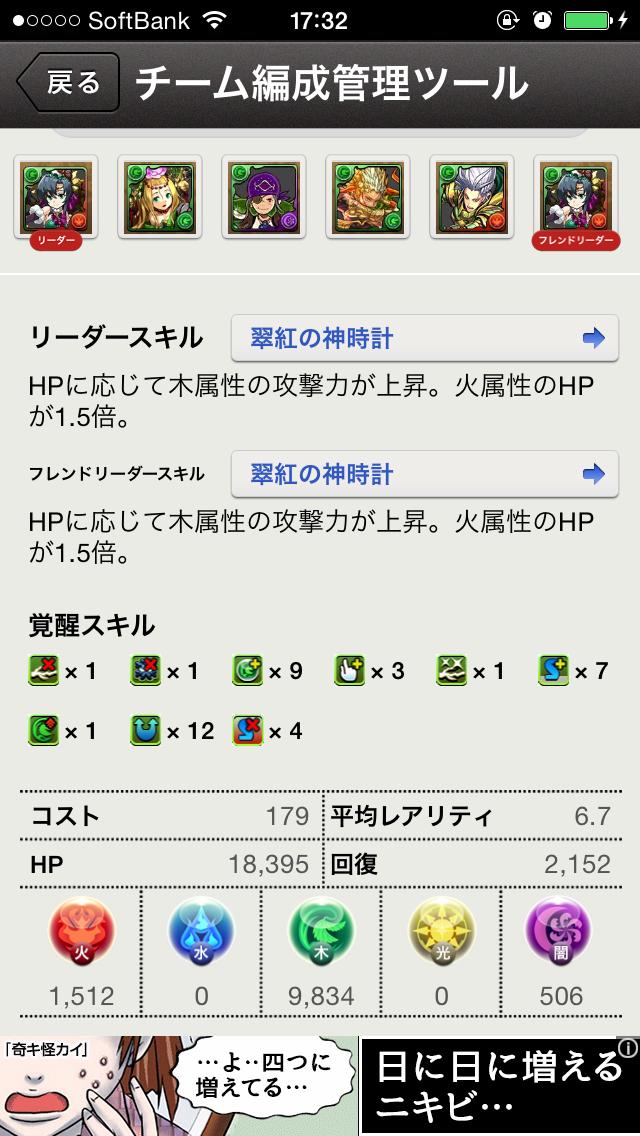Open 翠紅の神時計 beside リーダースキル
The height and width of the screenshot is (1136, 640).
(424, 338)
